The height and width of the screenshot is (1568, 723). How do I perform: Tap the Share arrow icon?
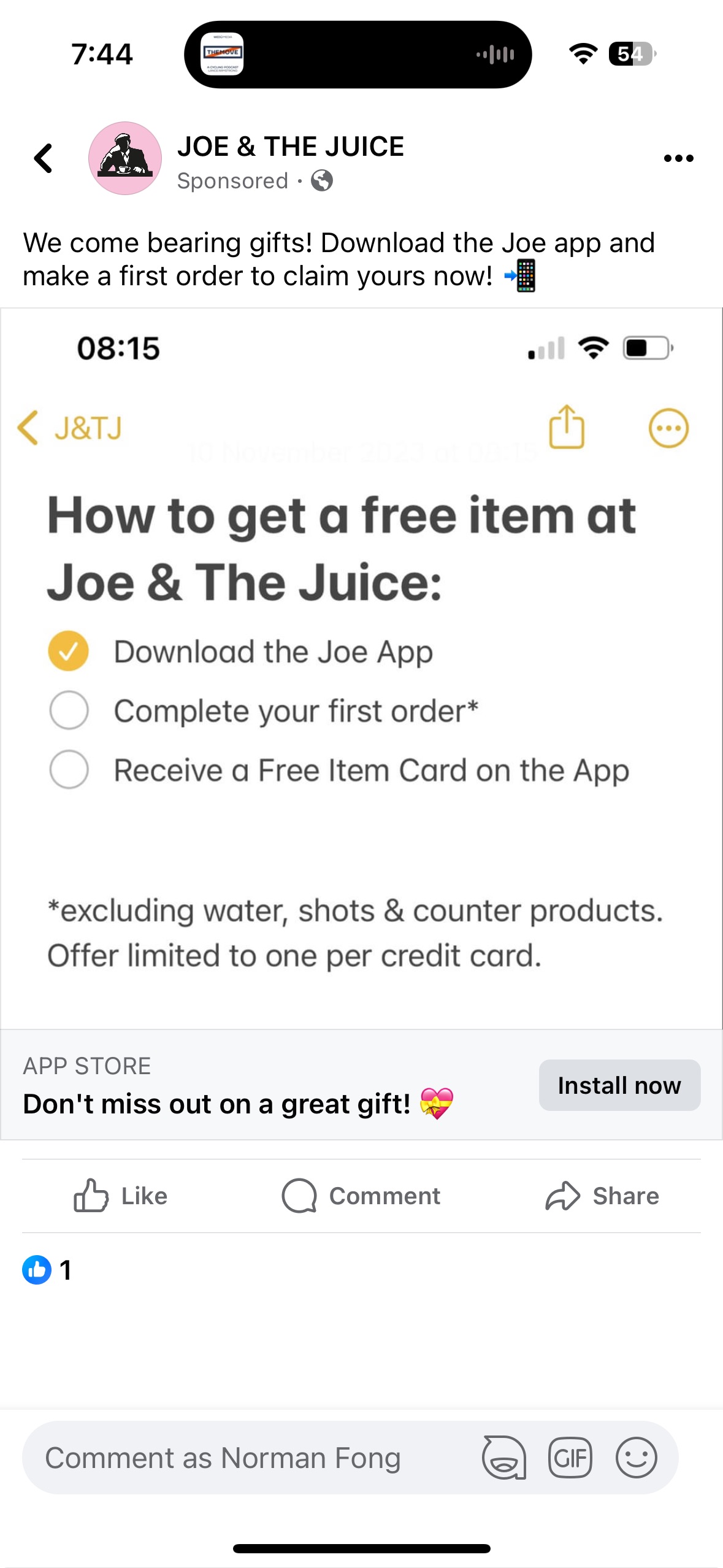click(x=564, y=1195)
